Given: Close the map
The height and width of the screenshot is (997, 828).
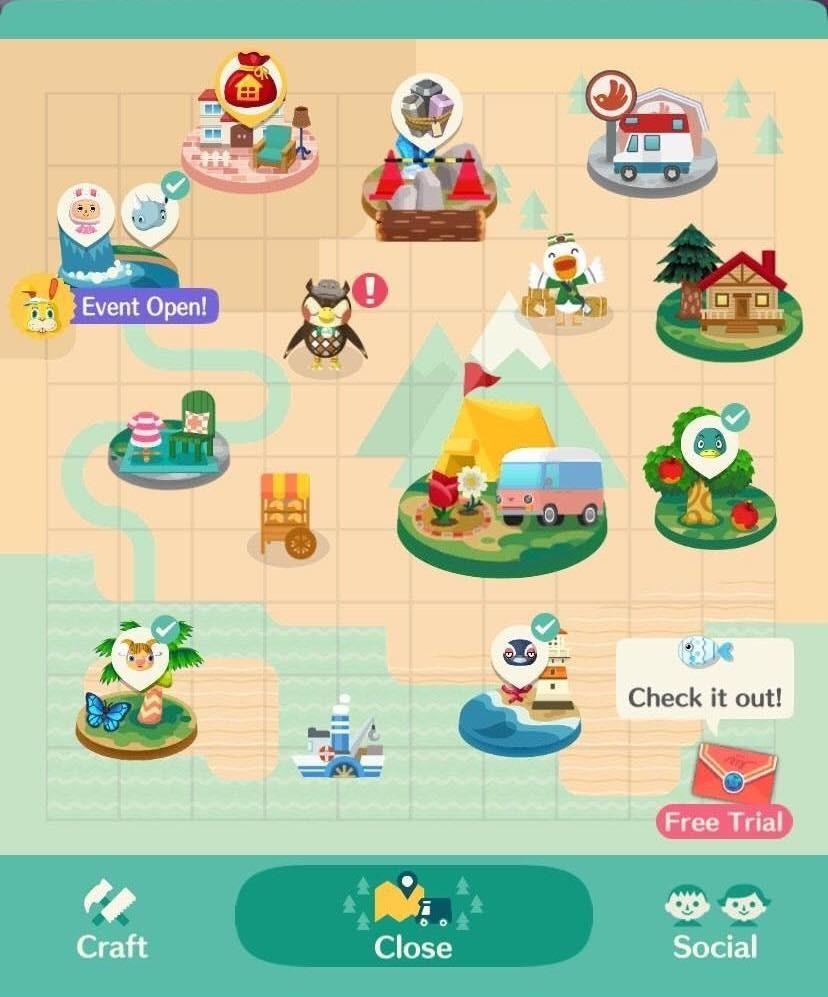Looking at the screenshot, I should [413, 916].
